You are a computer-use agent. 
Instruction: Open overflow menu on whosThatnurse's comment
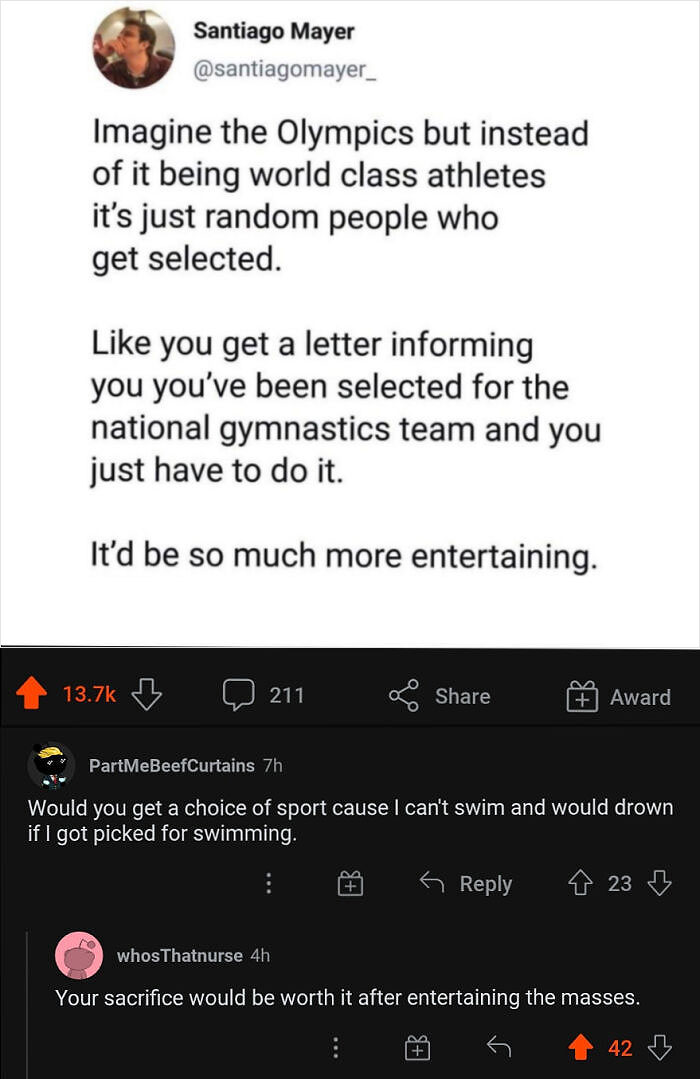point(335,1049)
